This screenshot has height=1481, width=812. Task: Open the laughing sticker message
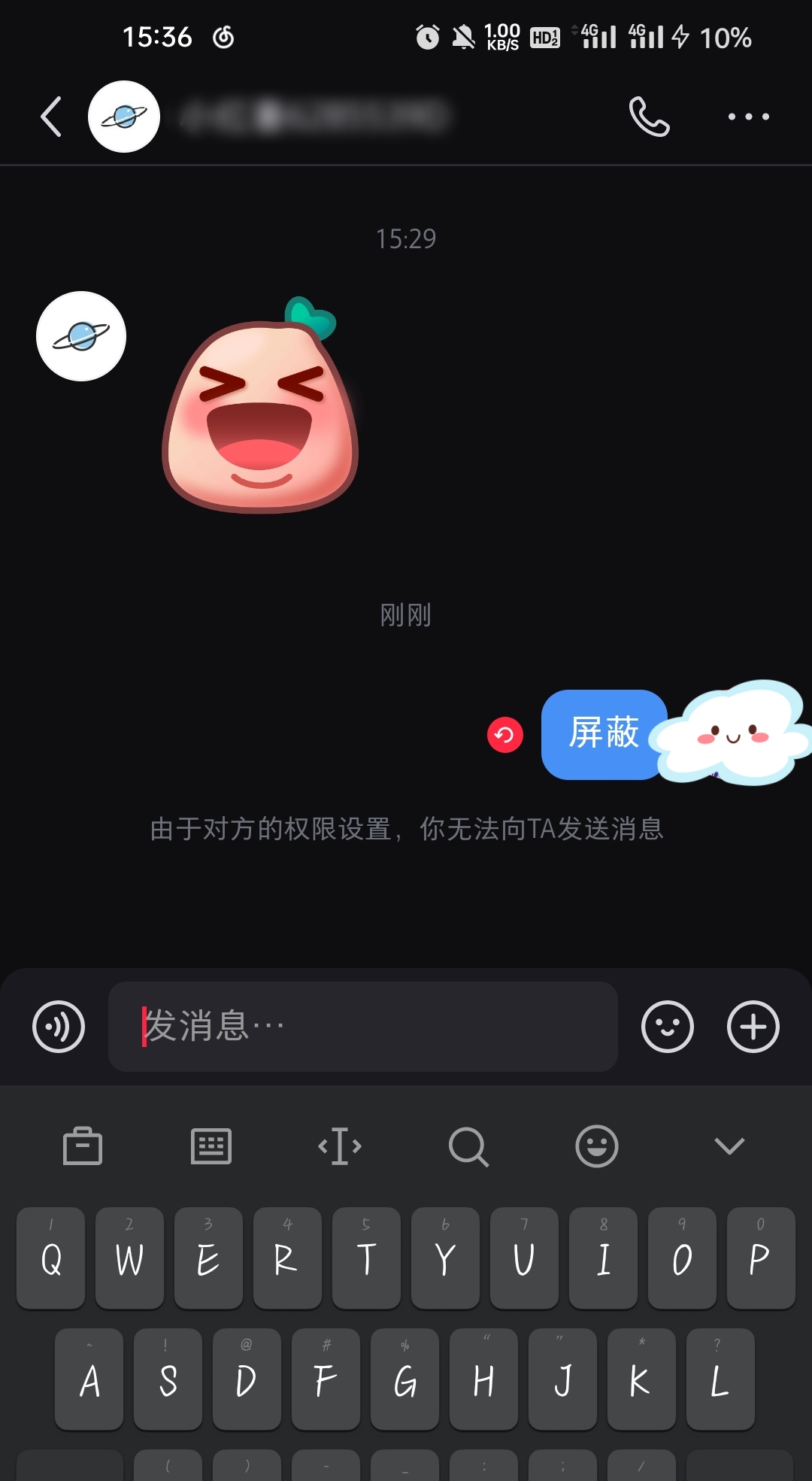260,410
